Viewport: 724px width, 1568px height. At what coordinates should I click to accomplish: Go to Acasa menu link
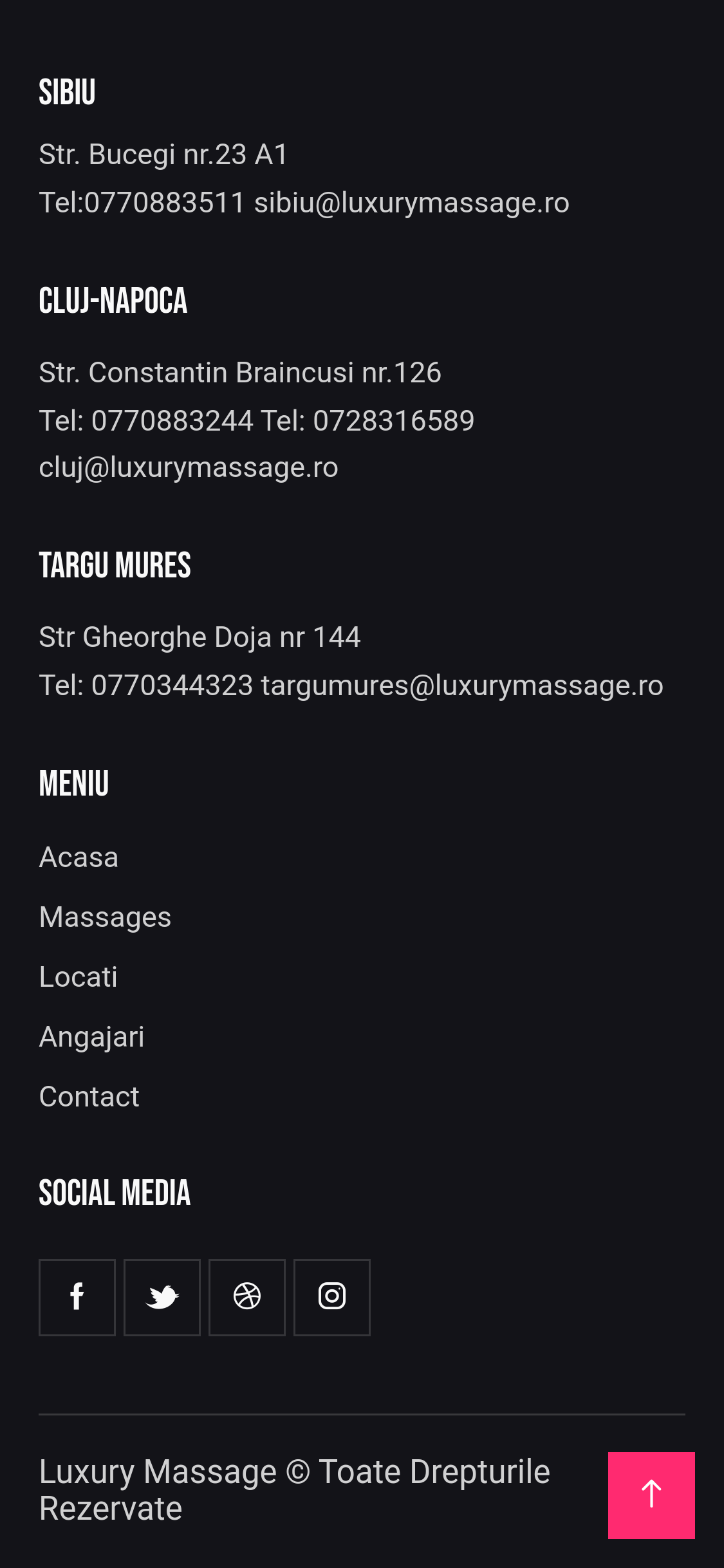79,857
